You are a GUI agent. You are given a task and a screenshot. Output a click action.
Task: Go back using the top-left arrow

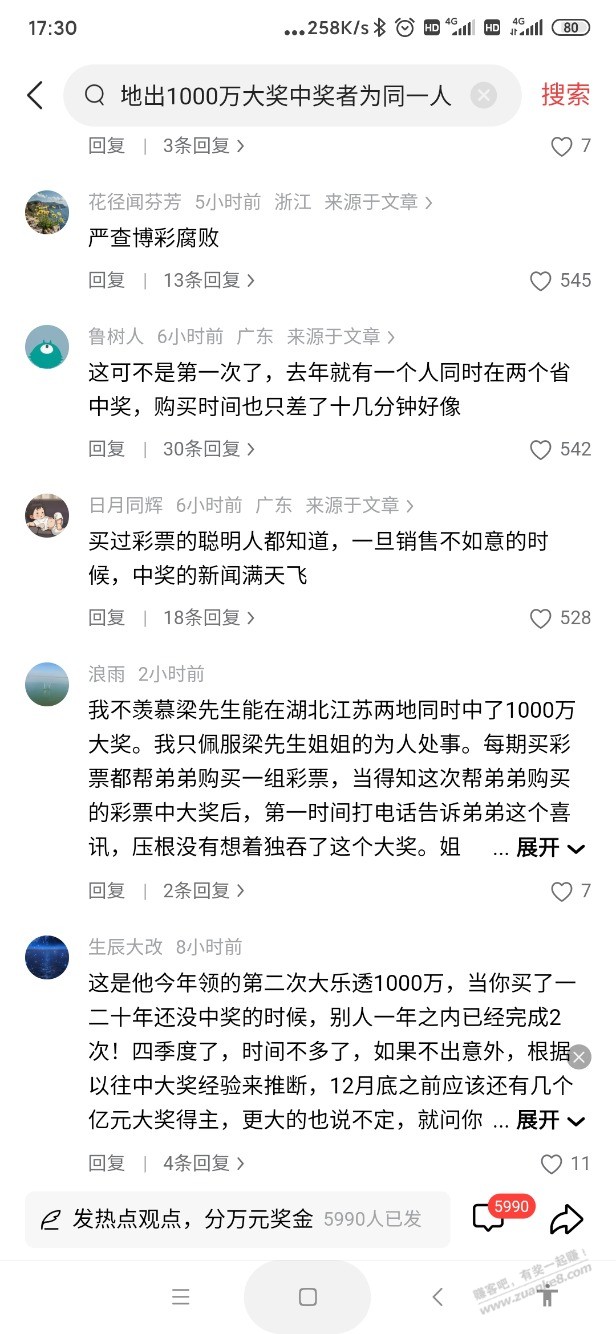(35, 96)
